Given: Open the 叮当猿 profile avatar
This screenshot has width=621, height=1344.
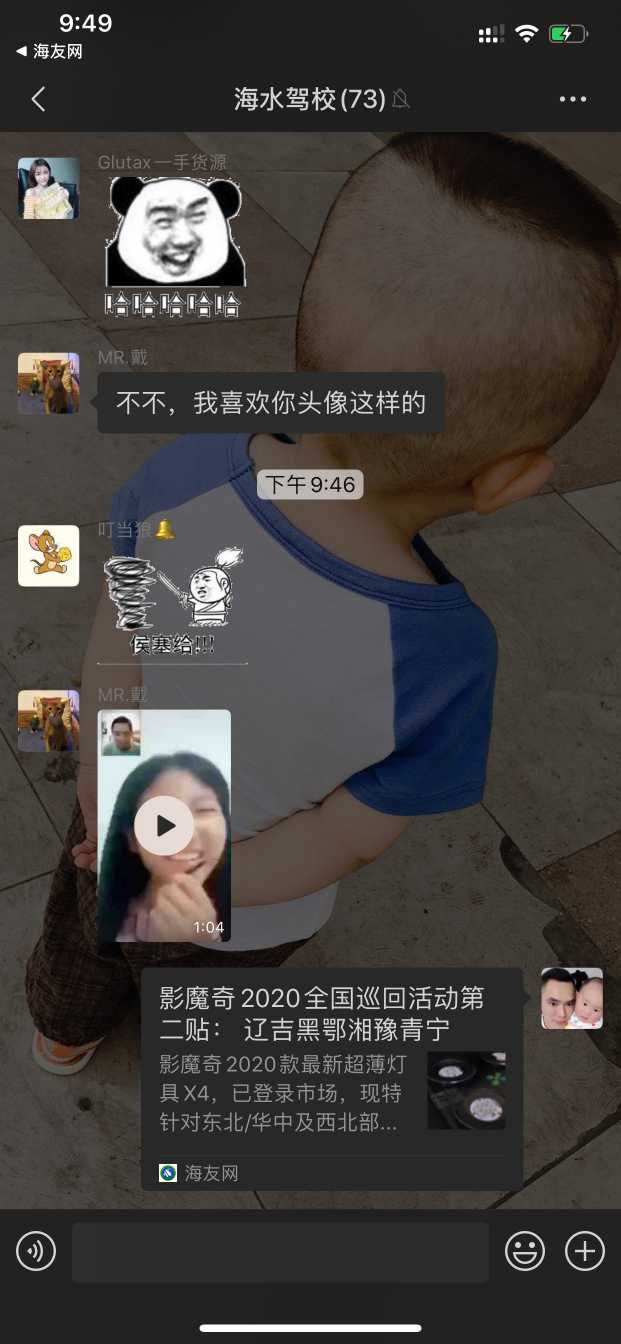Looking at the screenshot, I should [48, 556].
